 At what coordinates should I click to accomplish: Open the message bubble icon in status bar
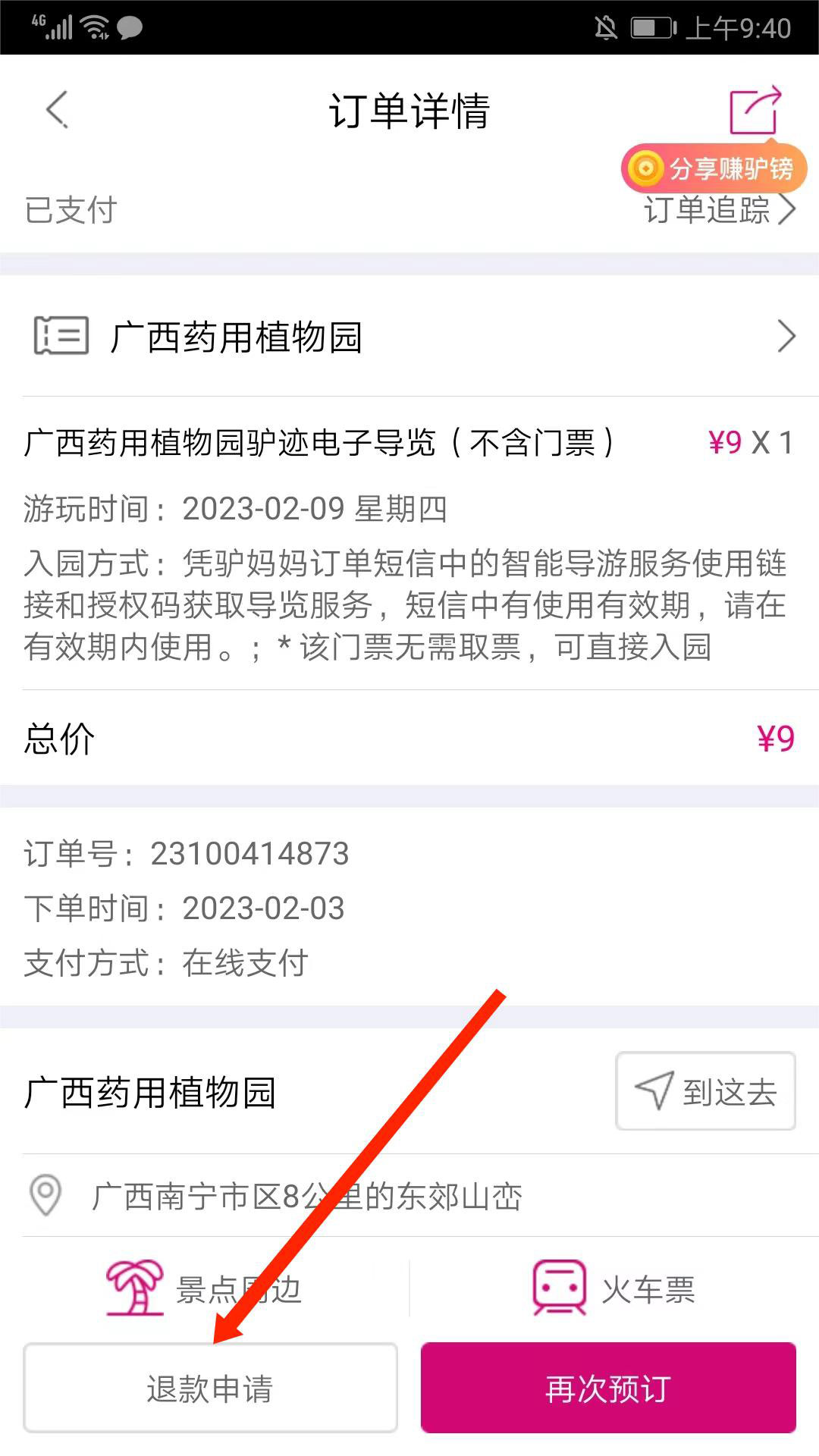[x=127, y=27]
